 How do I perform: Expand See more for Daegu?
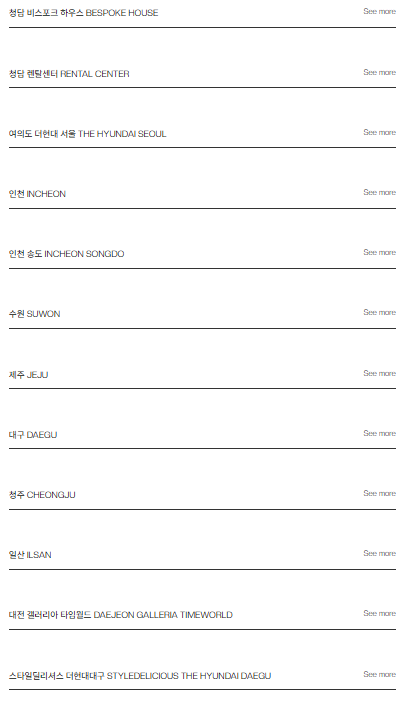[x=379, y=433]
